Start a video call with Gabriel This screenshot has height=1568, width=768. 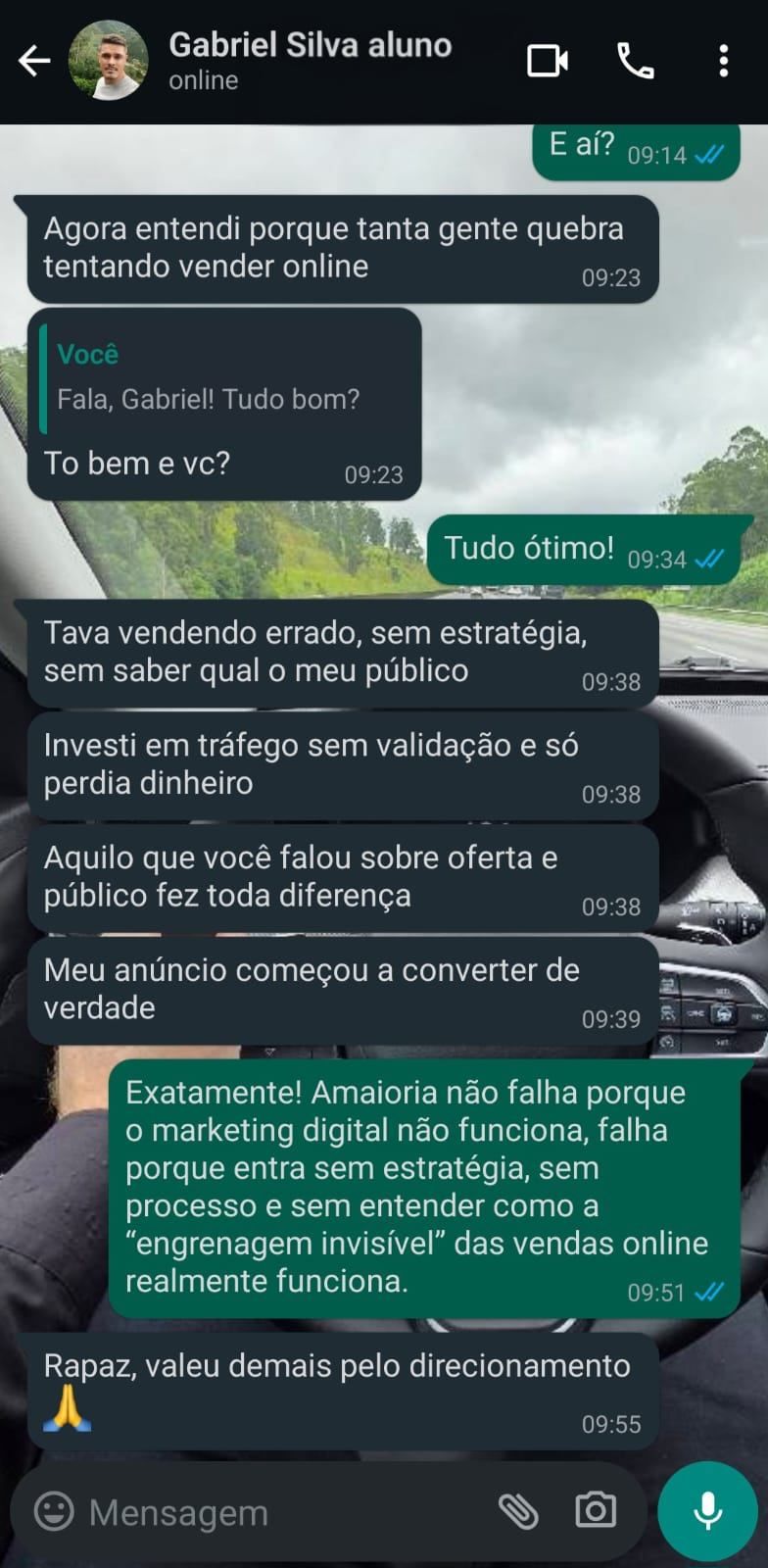548,61
